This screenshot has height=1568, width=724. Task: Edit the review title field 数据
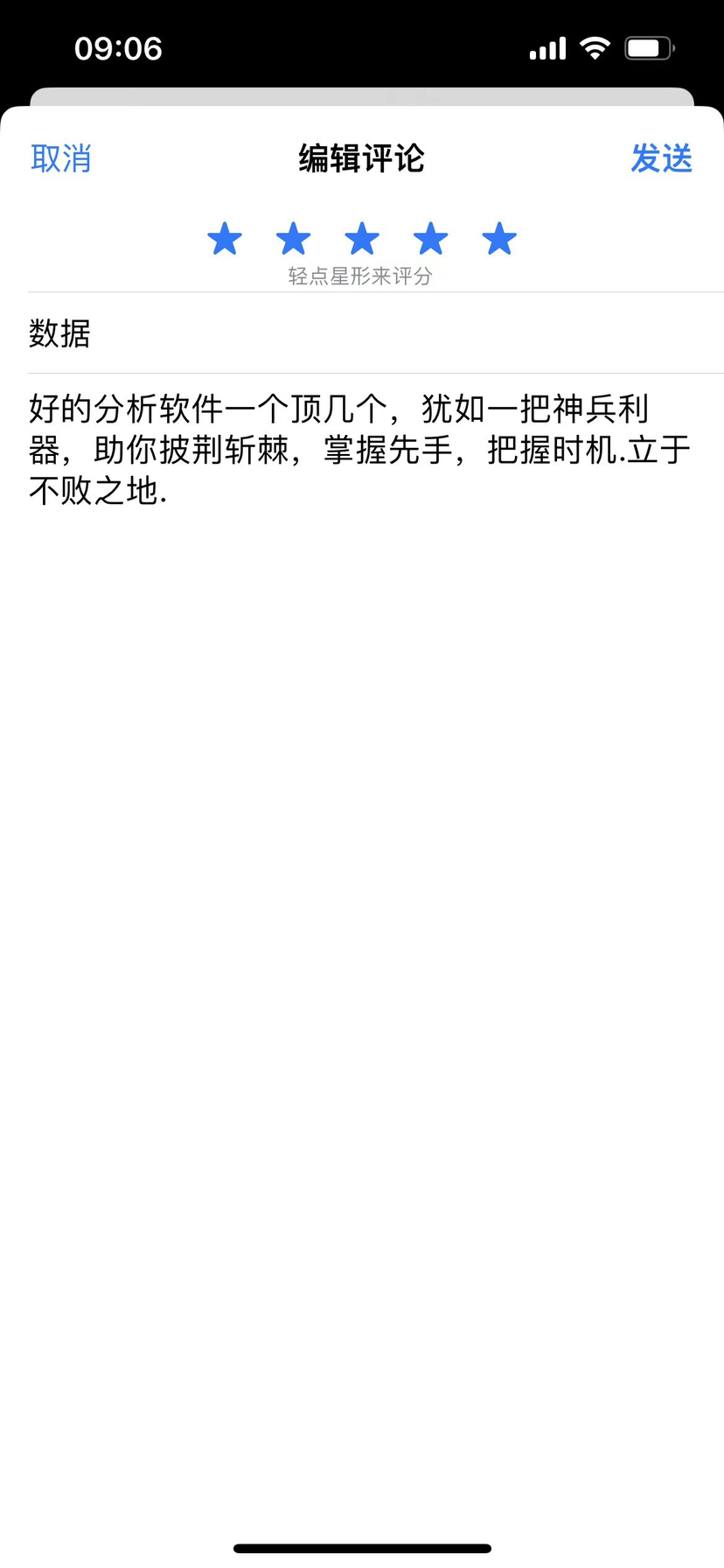pos(376,332)
